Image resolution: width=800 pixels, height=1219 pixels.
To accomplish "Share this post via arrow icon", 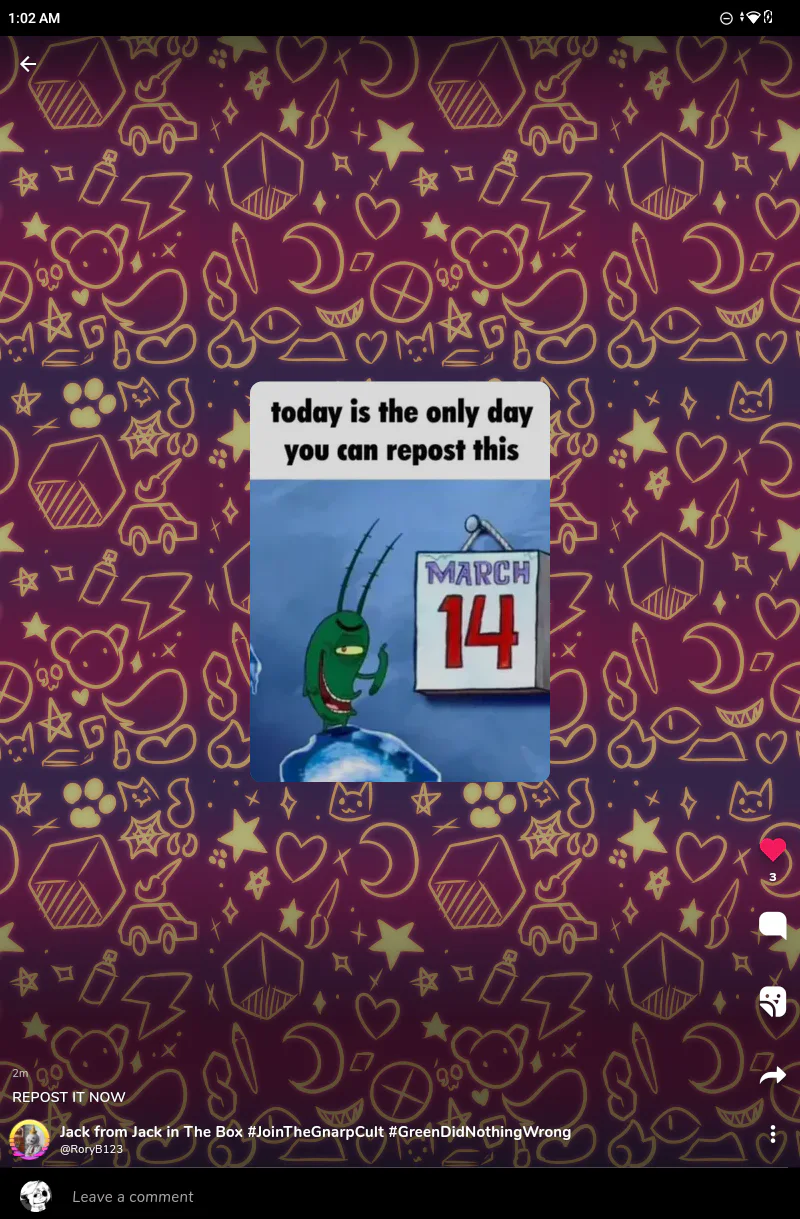I will (772, 1076).
